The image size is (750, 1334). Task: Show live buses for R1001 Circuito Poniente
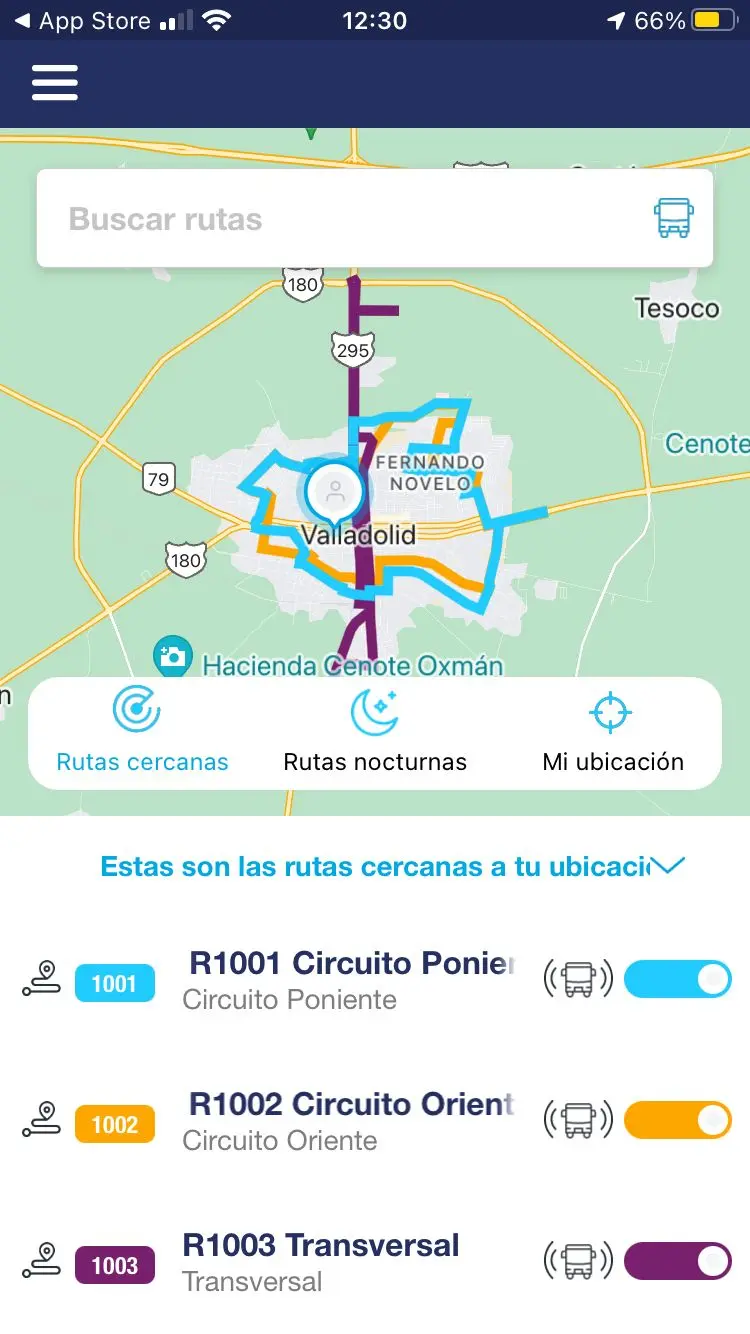tap(578, 980)
